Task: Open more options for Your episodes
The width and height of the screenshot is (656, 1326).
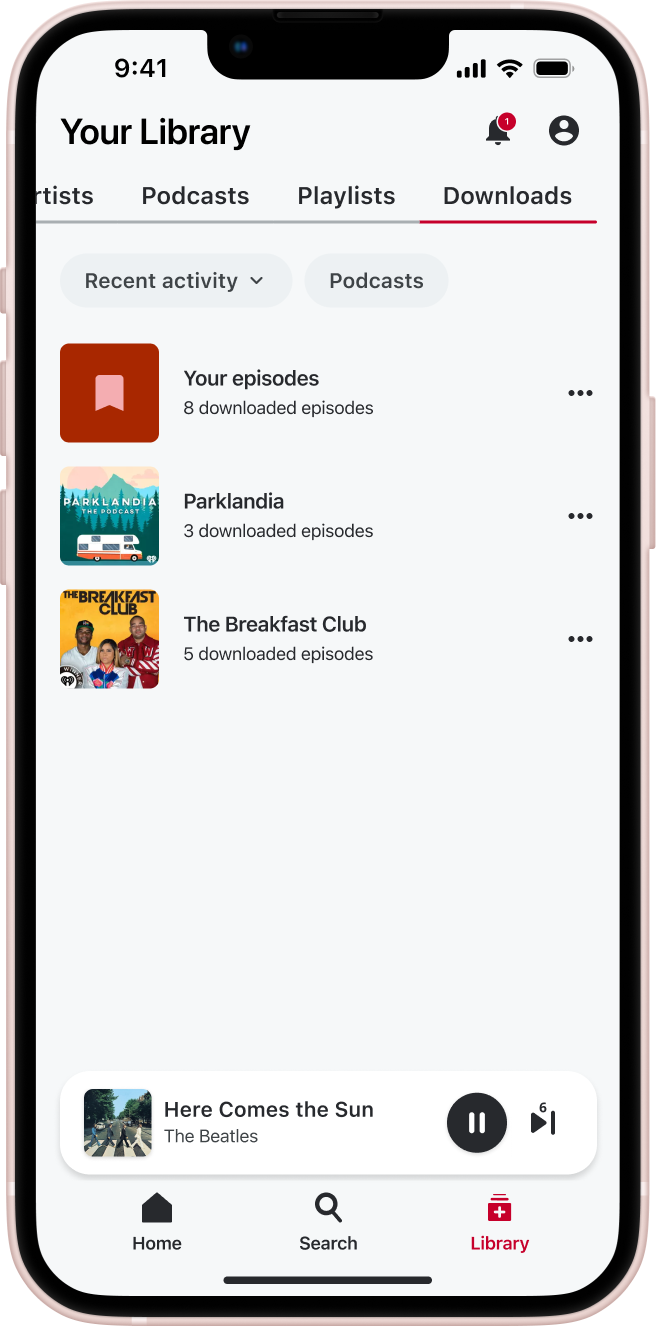Action: click(x=580, y=393)
